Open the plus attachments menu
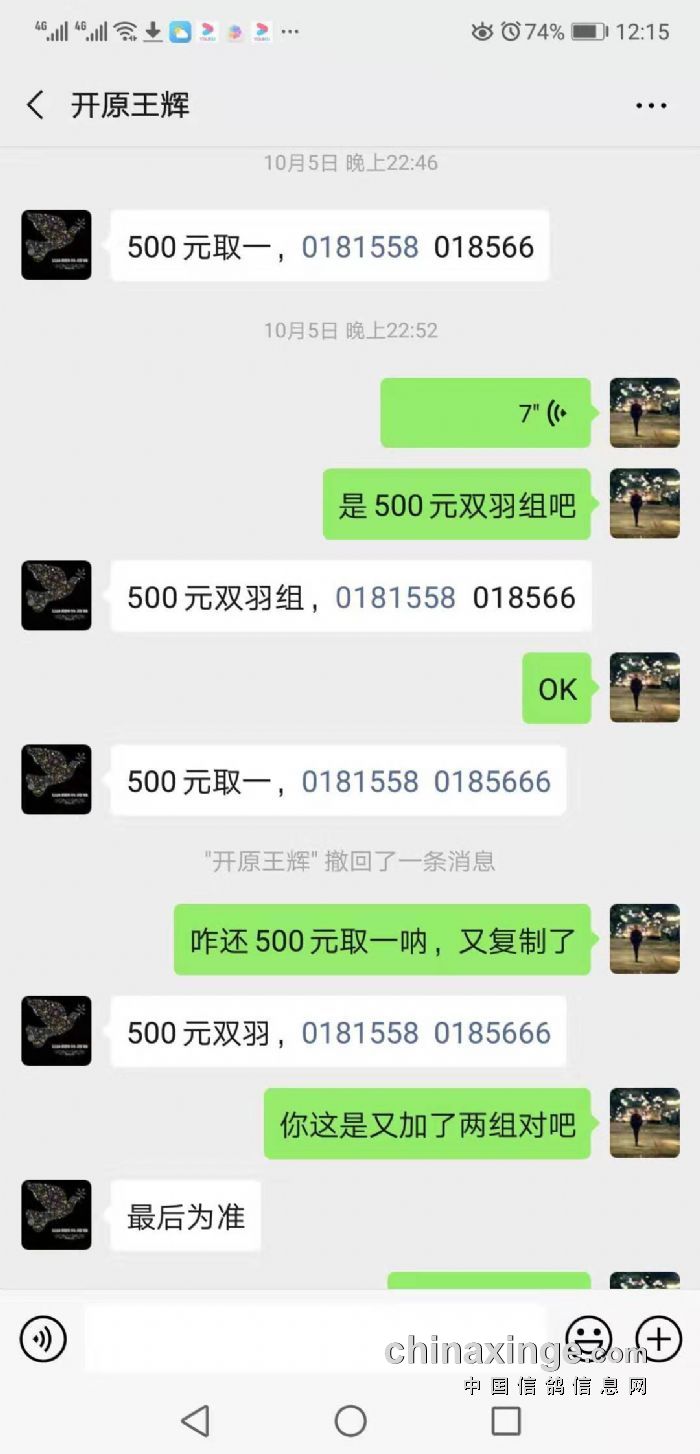Viewport: 700px width, 1454px height. (x=658, y=1338)
